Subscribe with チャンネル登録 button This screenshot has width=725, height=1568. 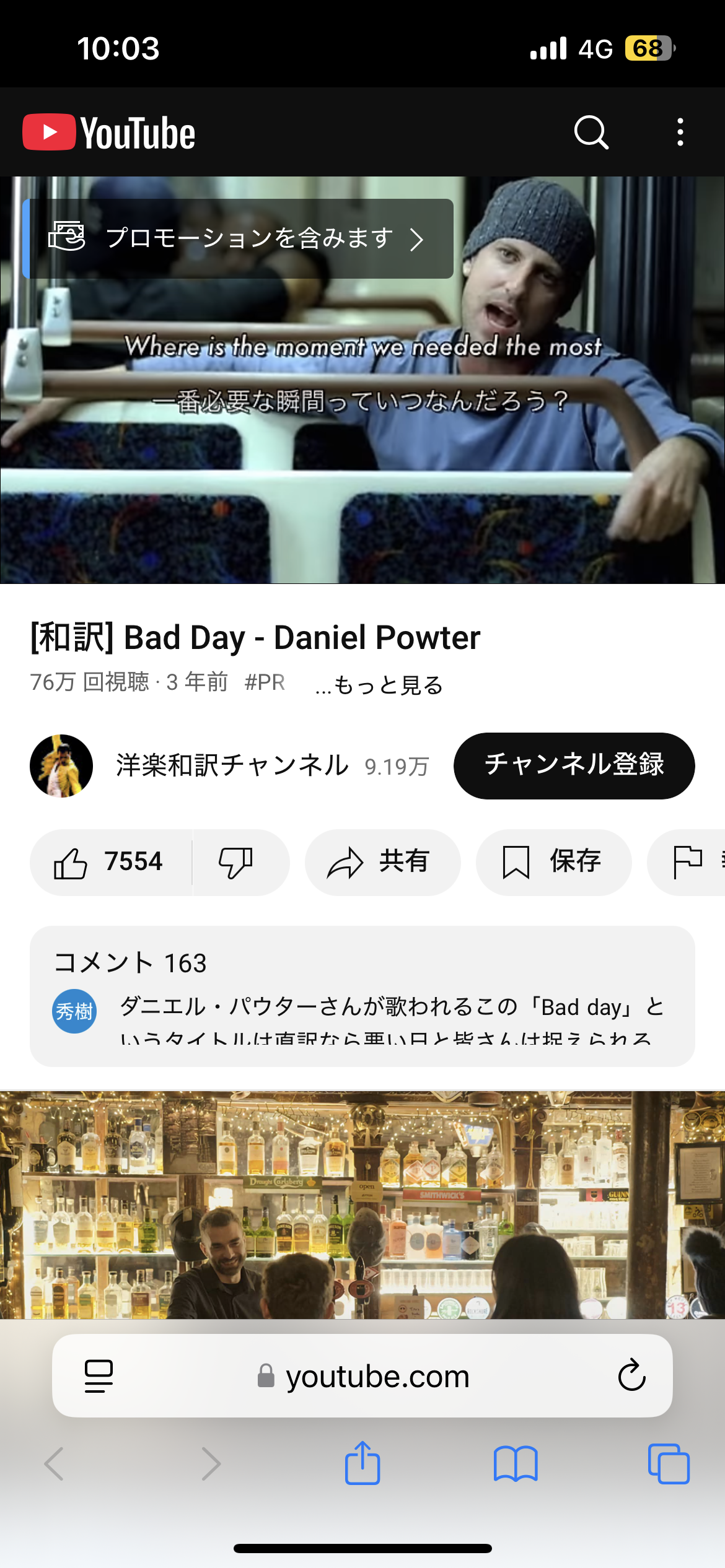tap(574, 765)
